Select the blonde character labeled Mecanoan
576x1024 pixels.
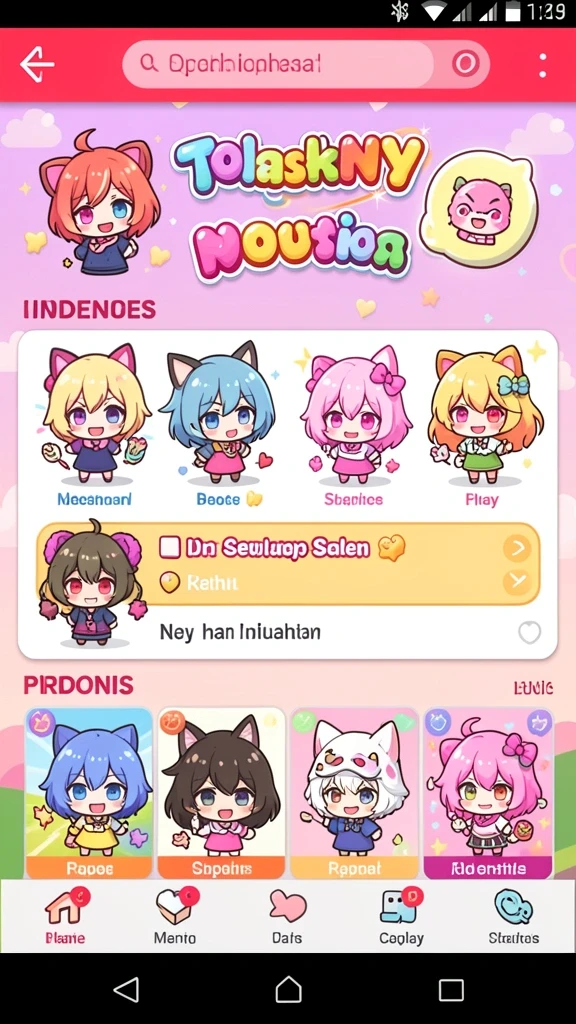pyautogui.click(x=95, y=426)
